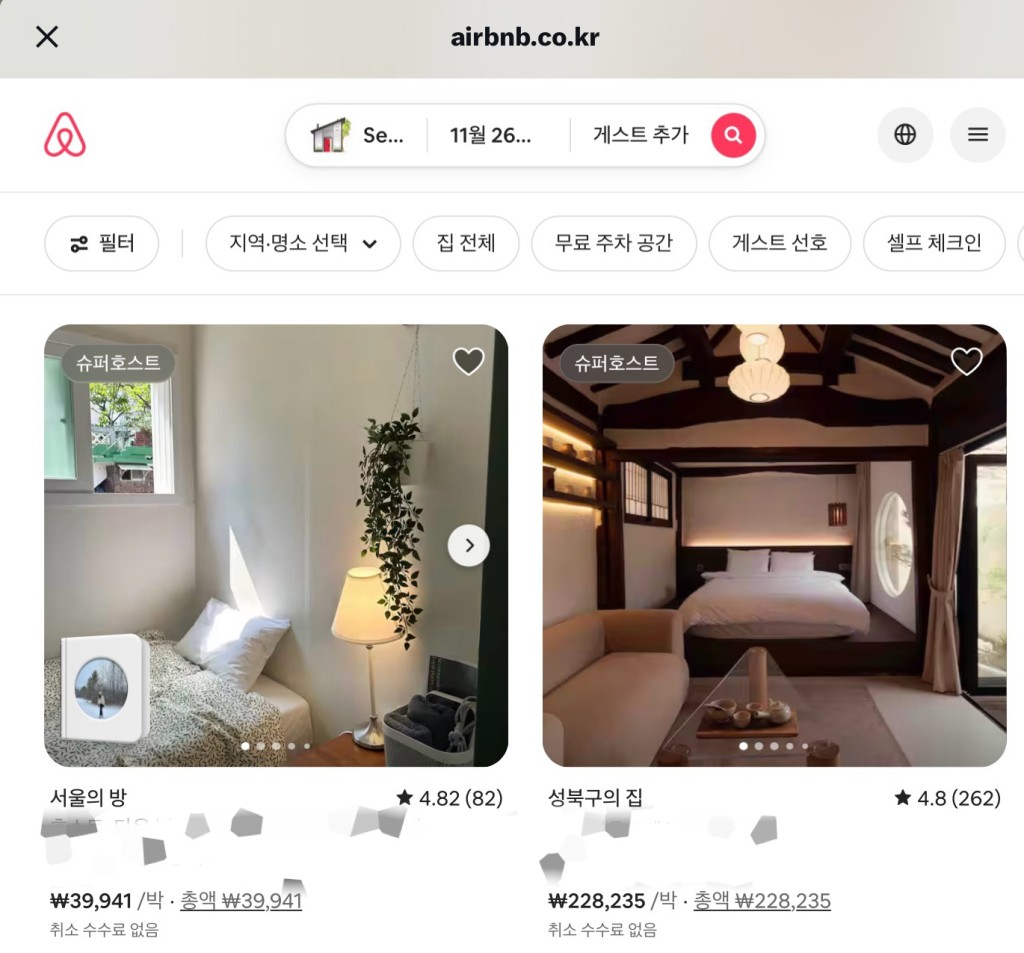The height and width of the screenshot is (953, 1024).
Task: Change the 11월 26 date selection
Action: 492,135
